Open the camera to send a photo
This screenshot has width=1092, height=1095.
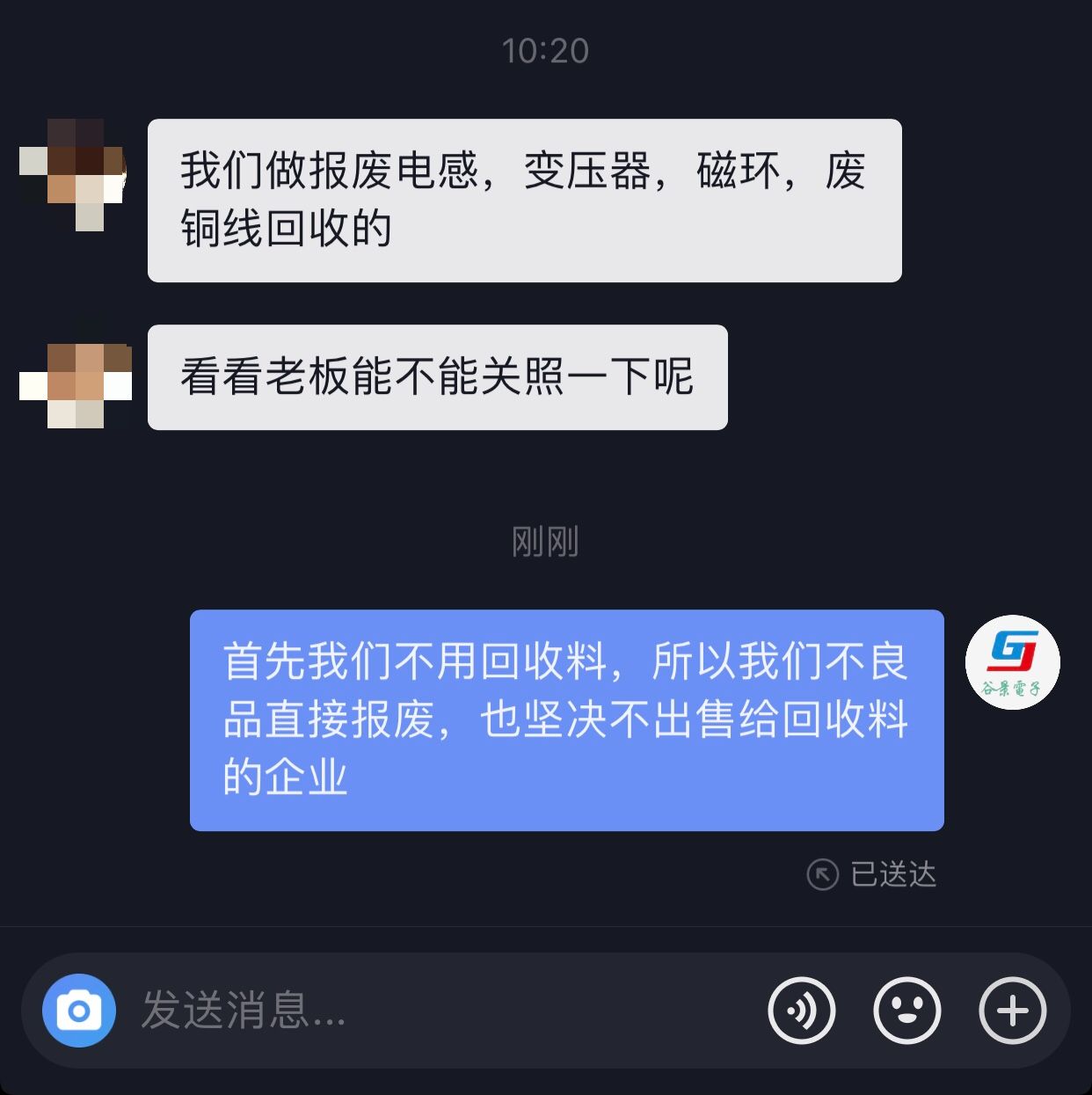coord(79,1011)
